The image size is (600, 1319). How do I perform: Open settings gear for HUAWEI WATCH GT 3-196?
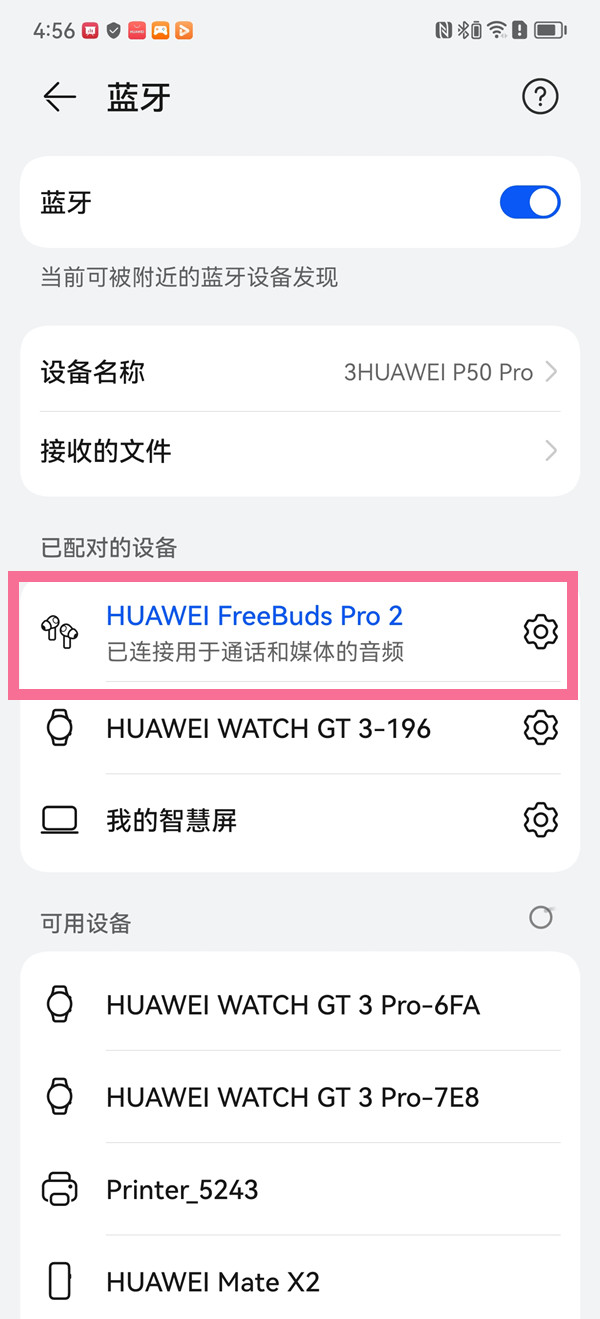click(540, 728)
